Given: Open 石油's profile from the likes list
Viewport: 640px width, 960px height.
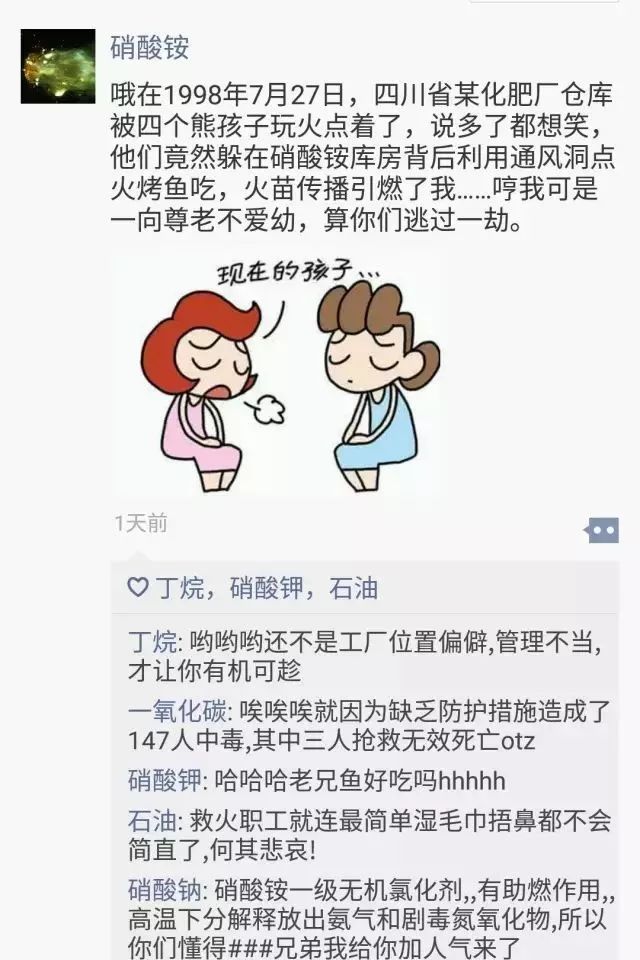Looking at the screenshot, I should pyautogui.click(x=353, y=588).
